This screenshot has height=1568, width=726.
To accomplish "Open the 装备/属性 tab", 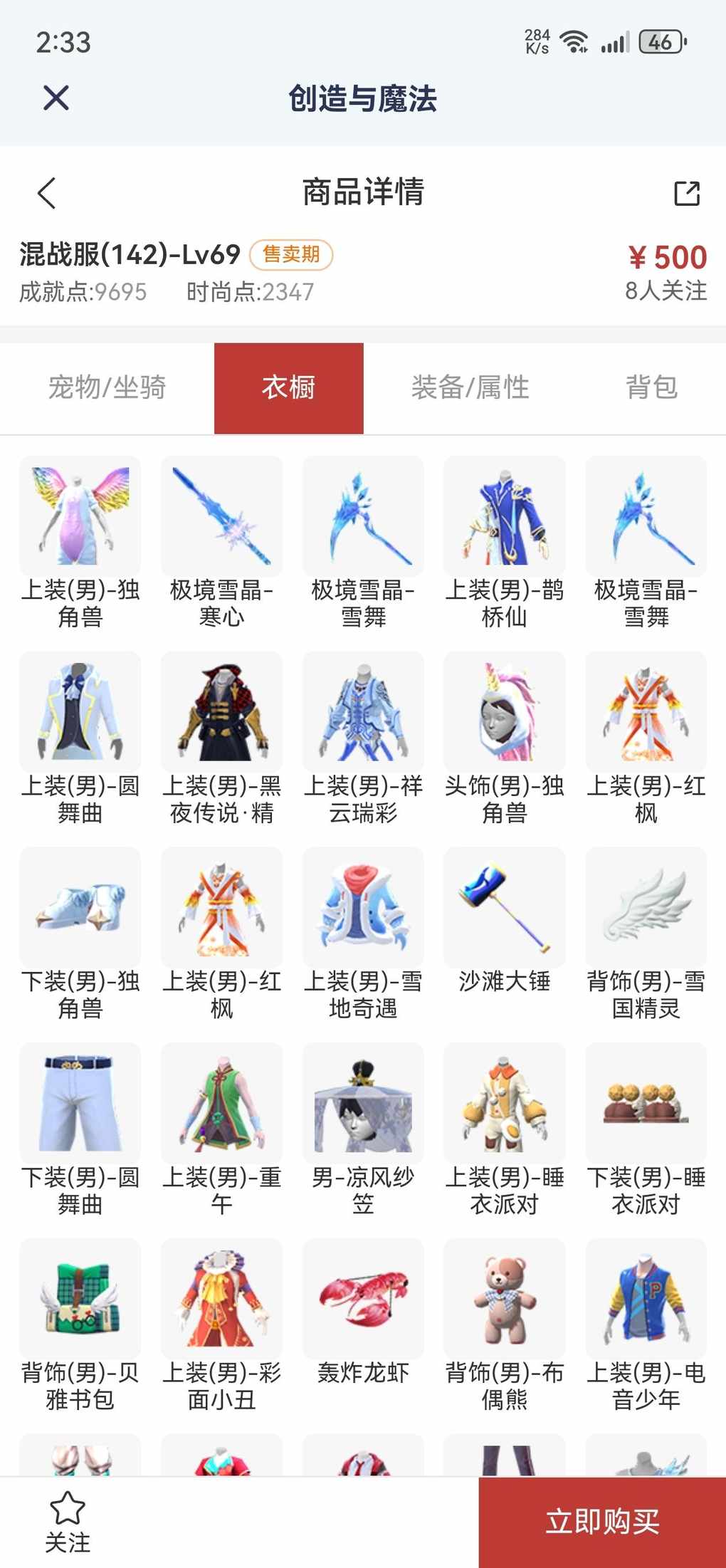I will click(470, 388).
